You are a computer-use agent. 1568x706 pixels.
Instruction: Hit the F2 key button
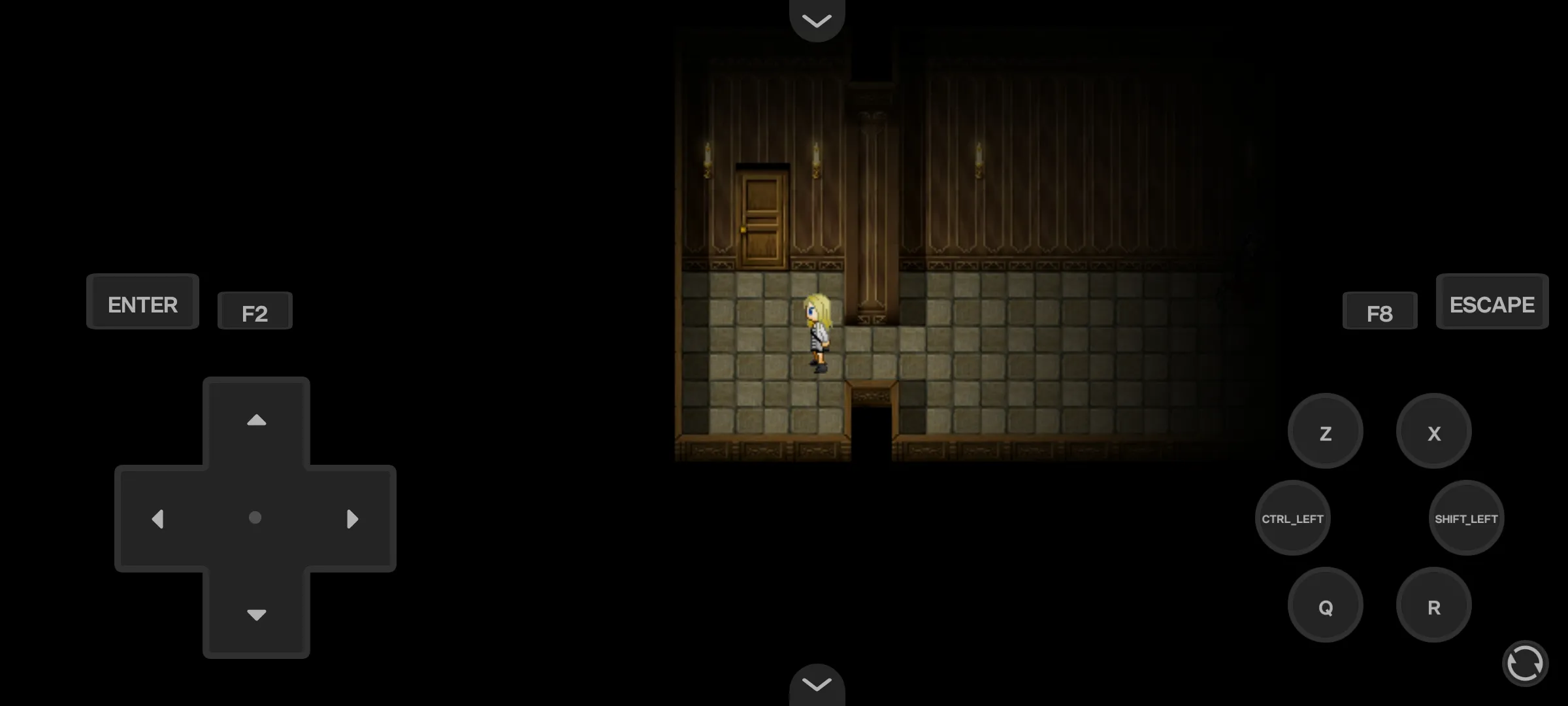pos(255,311)
